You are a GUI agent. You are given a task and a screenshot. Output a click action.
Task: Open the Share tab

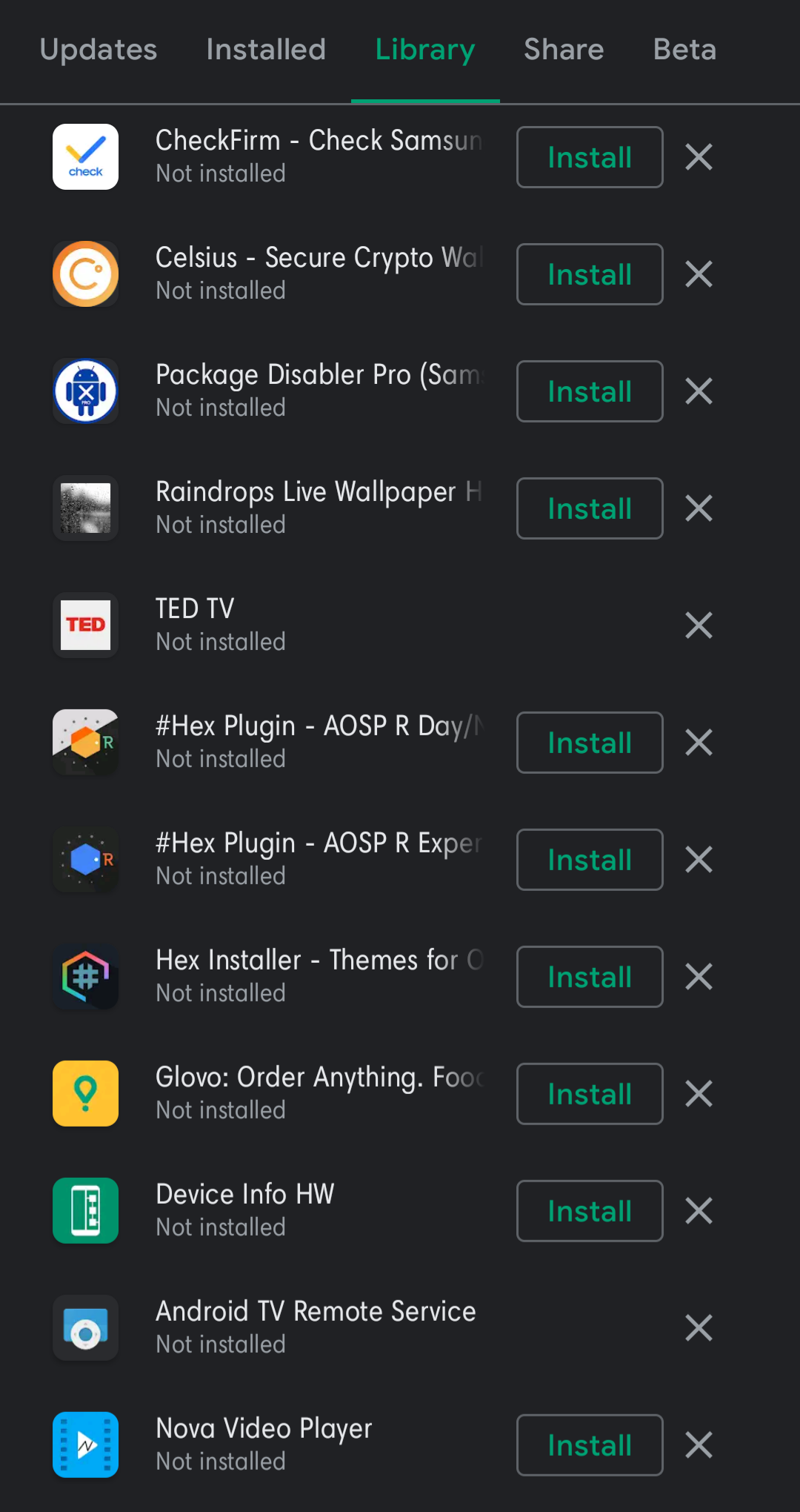564,50
